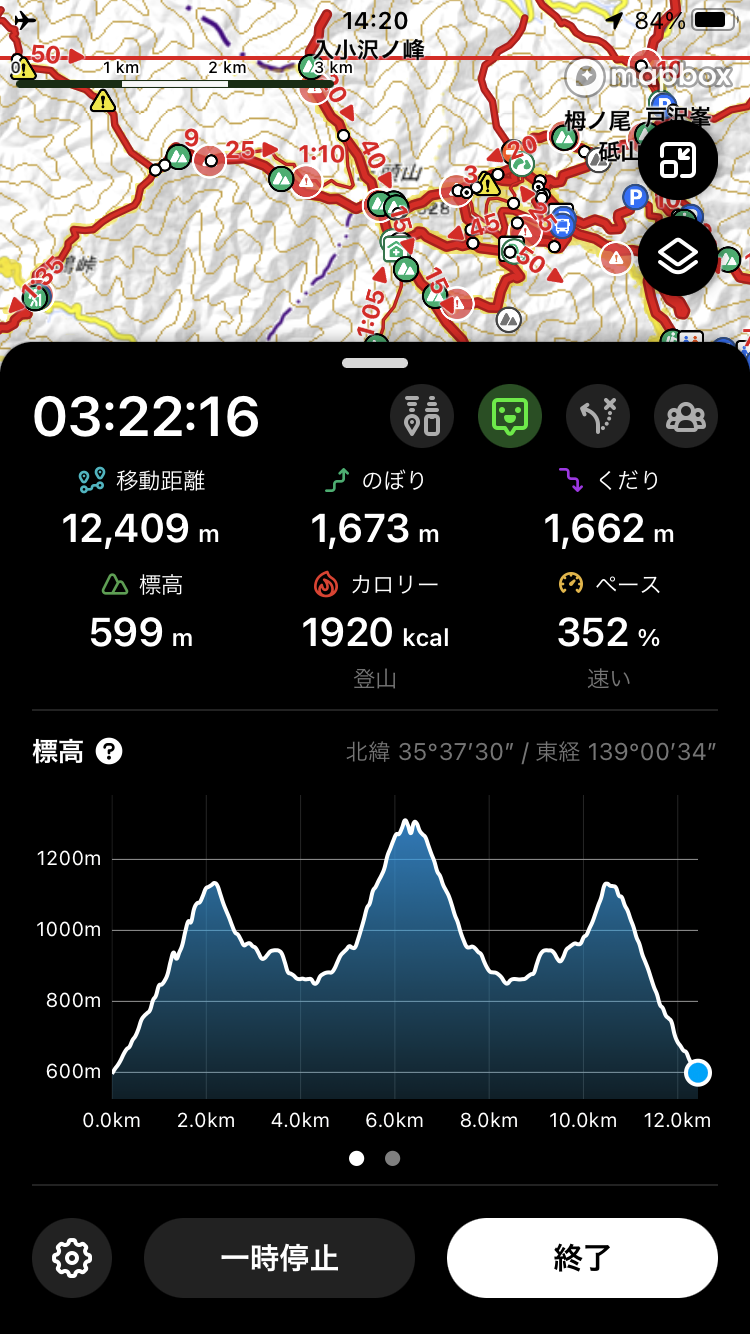The image size is (750, 1334).
Task: Open the water and landmark pins icon
Action: pyautogui.click(x=422, y=416)
